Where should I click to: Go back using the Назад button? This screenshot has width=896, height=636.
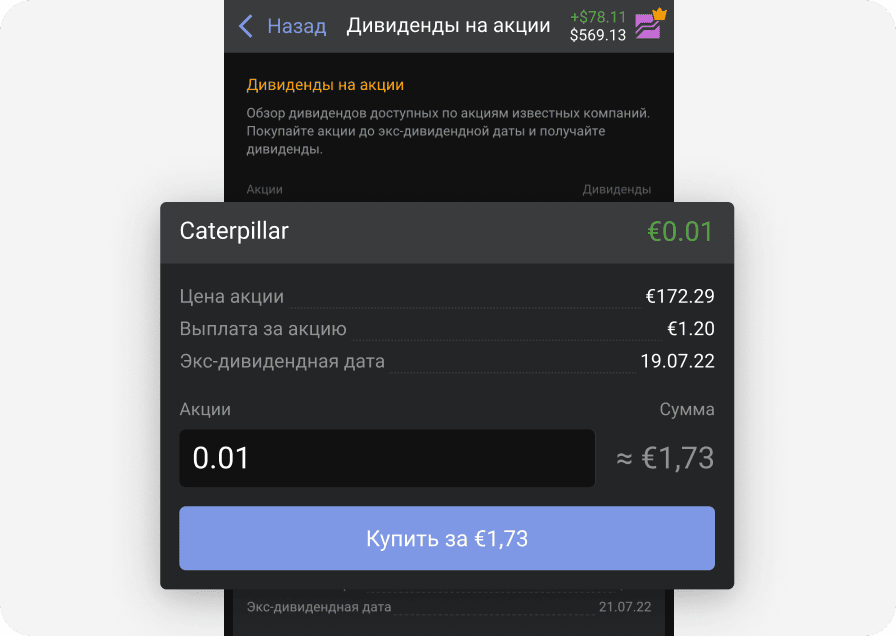(x=283, y=26)
